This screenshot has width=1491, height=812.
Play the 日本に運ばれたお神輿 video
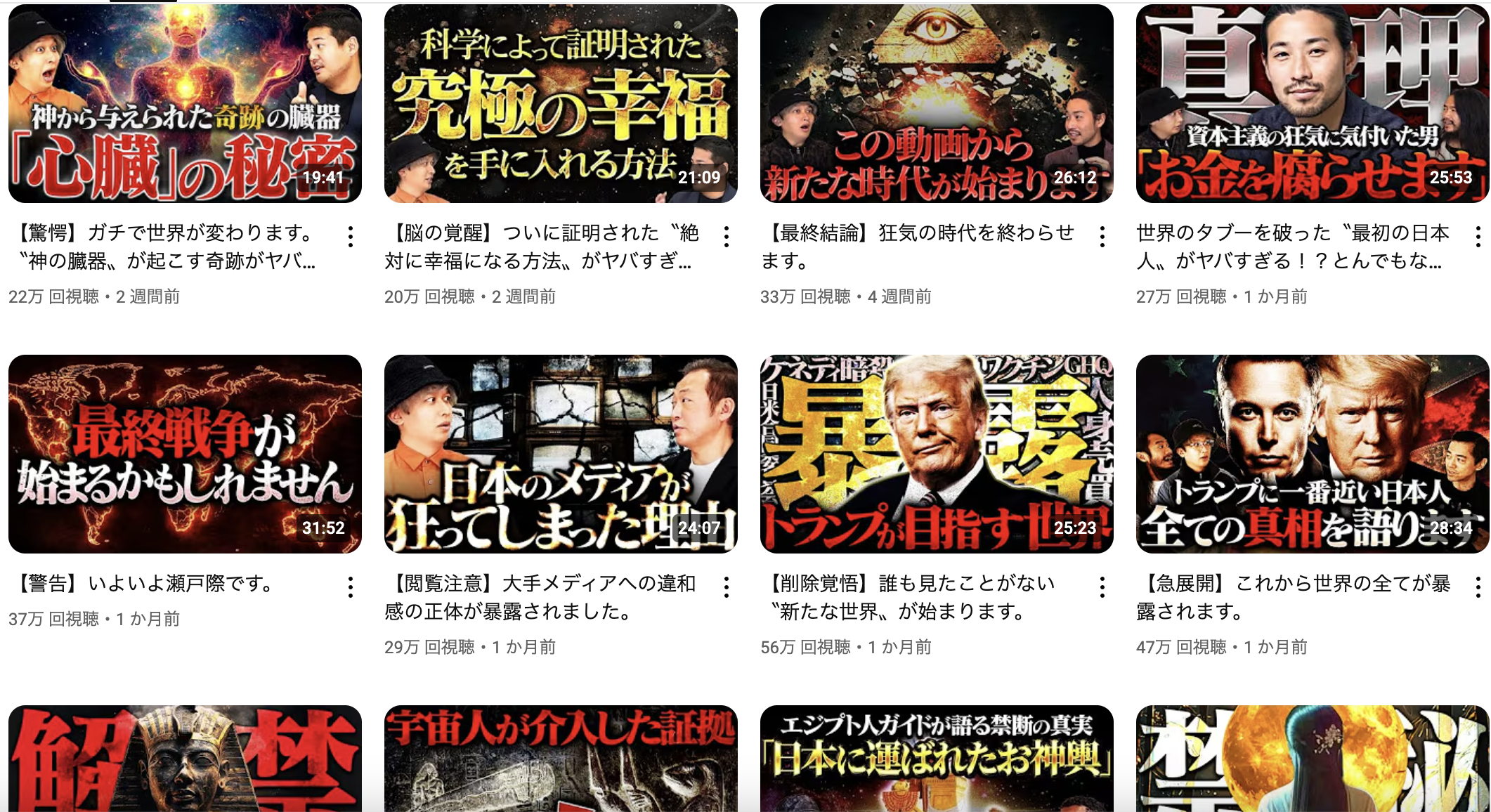pyautogui.click(x=937, y=759)
